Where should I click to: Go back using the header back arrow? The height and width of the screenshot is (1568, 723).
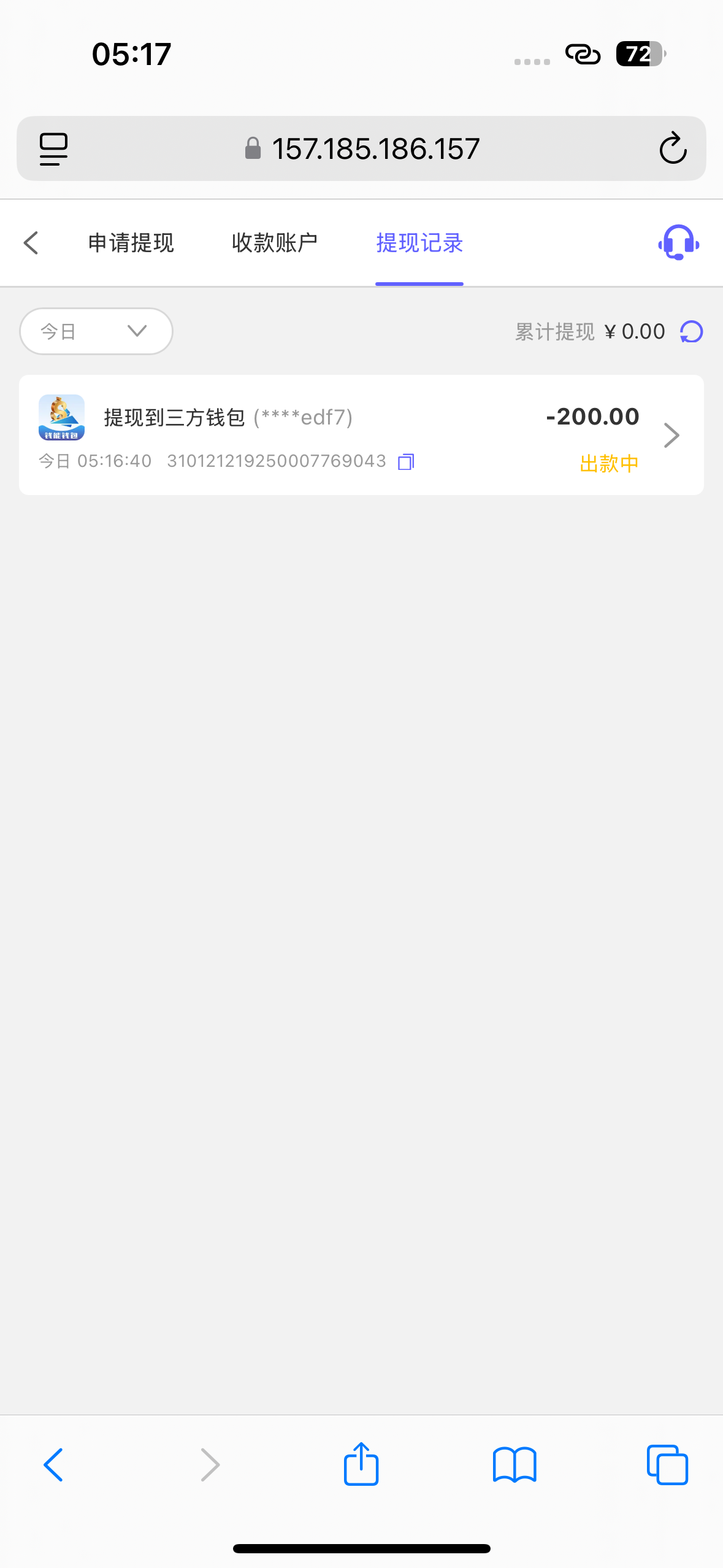click(x=32, y=243)
